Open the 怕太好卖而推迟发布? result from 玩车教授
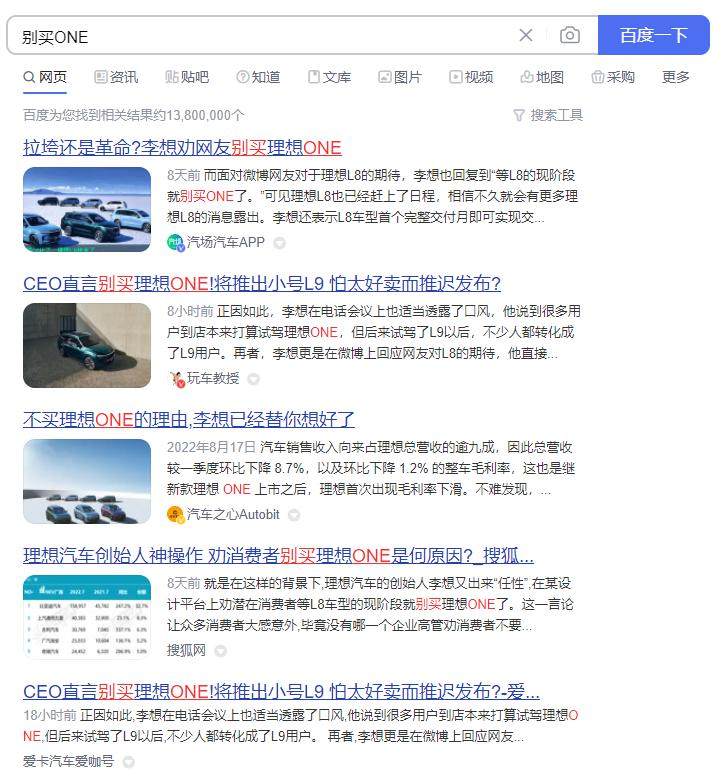 coord(262,283)
